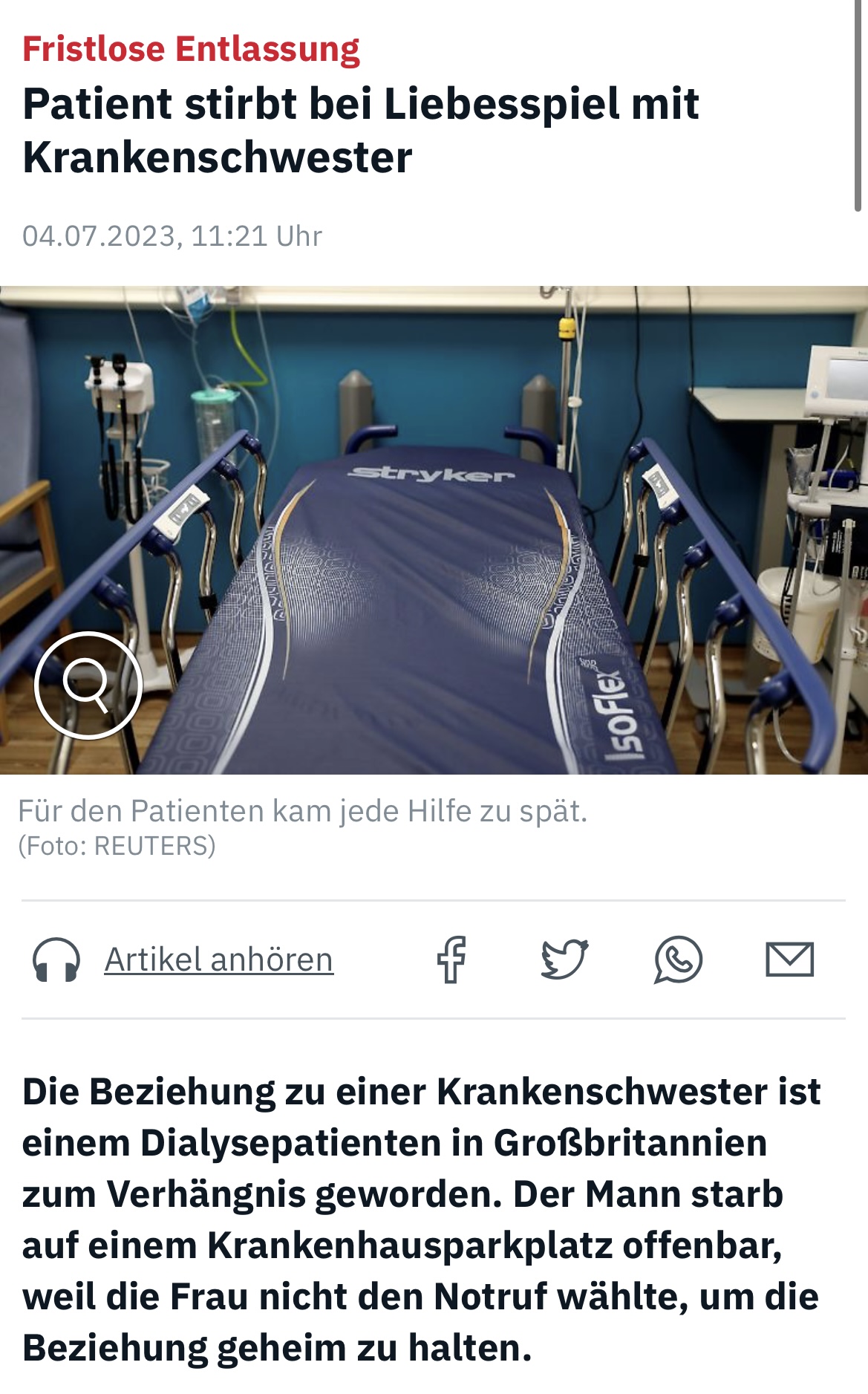The width and height of the screenshot is (868, 1394).
Task: Enlarge the article photo with the magnifier
Action: [88, 685]
